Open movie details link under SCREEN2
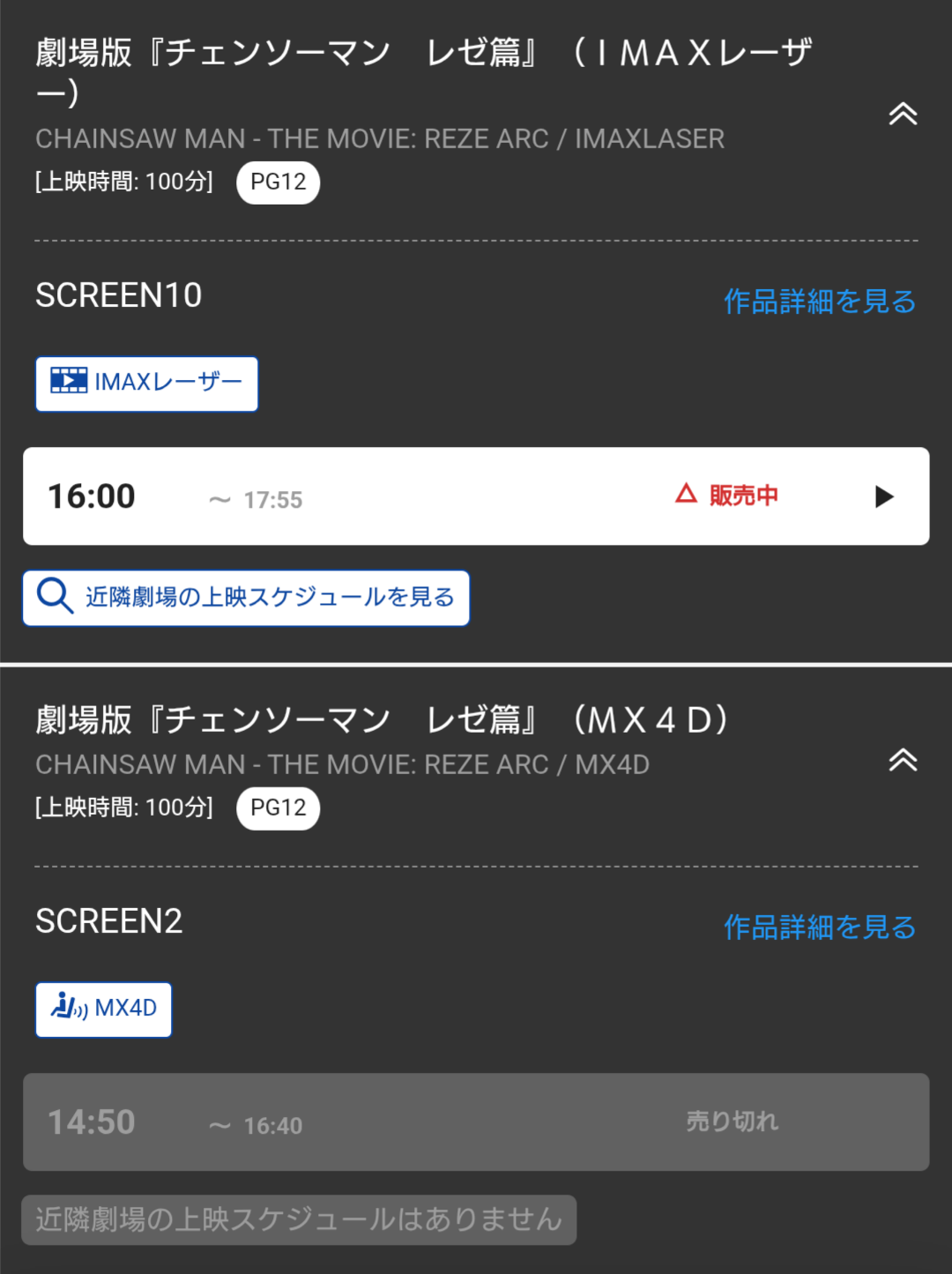Screen dimensions: 952x1274 [819, 928]
